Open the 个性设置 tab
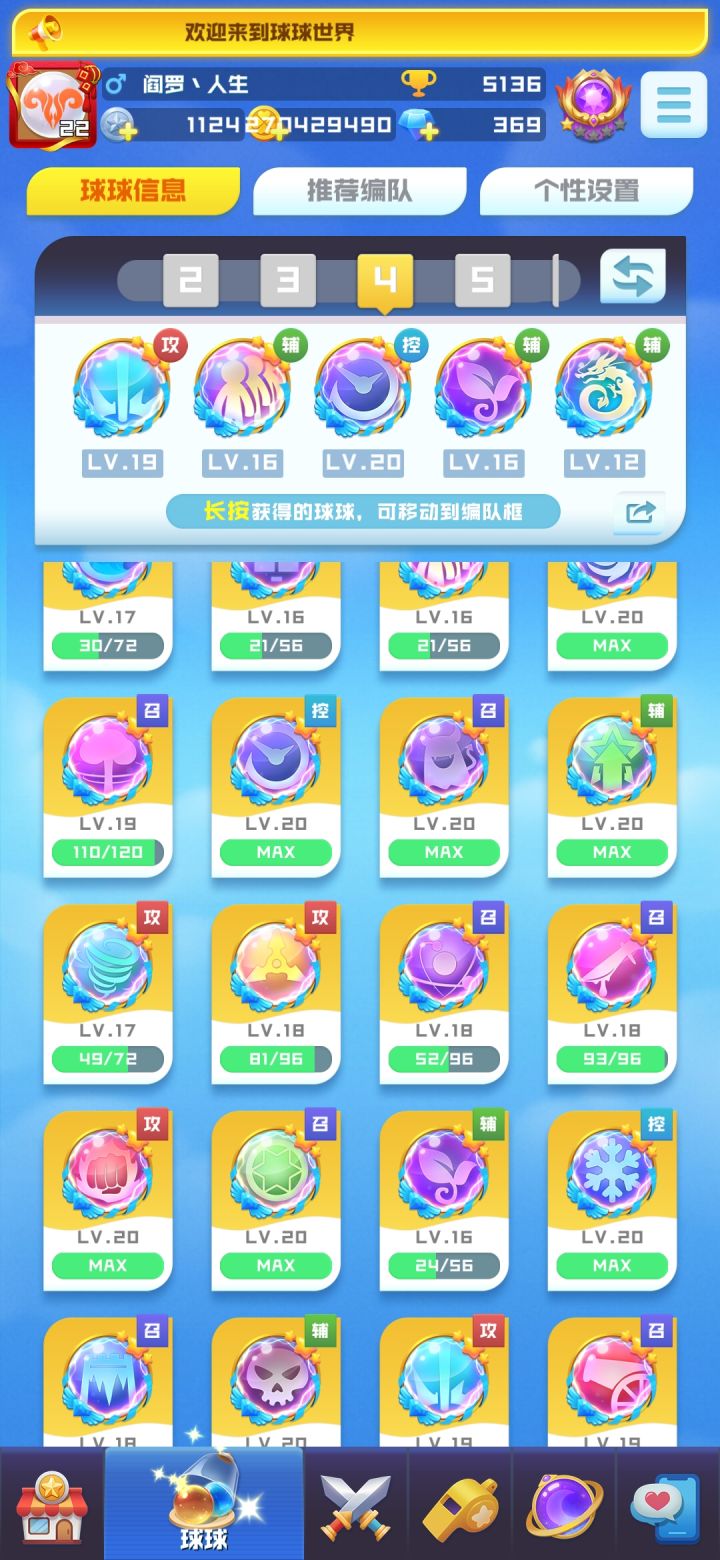The width and height of the screenshot is (720, 1560). pyautogui.click(x=586, y=187)
